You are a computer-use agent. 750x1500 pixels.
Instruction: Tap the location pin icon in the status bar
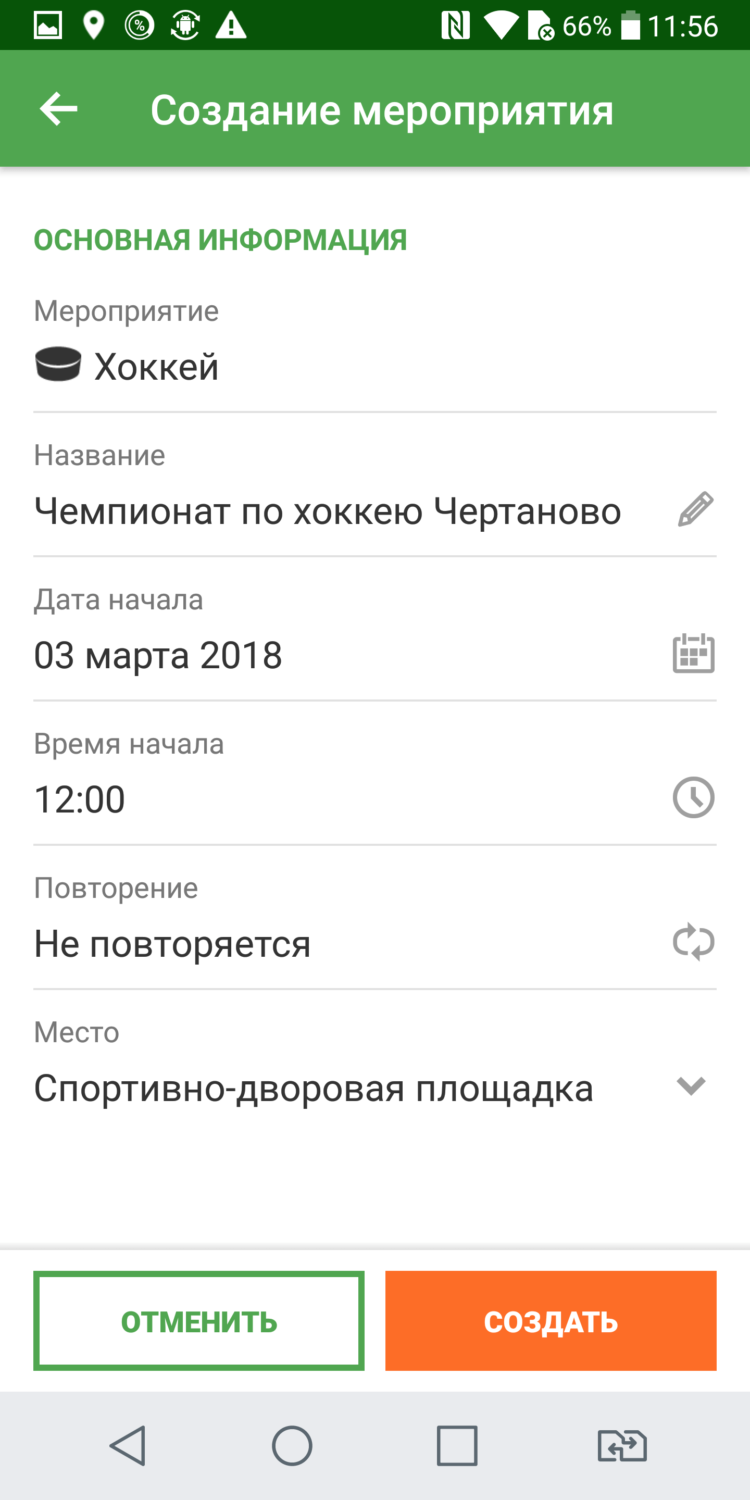coord(95,25)
